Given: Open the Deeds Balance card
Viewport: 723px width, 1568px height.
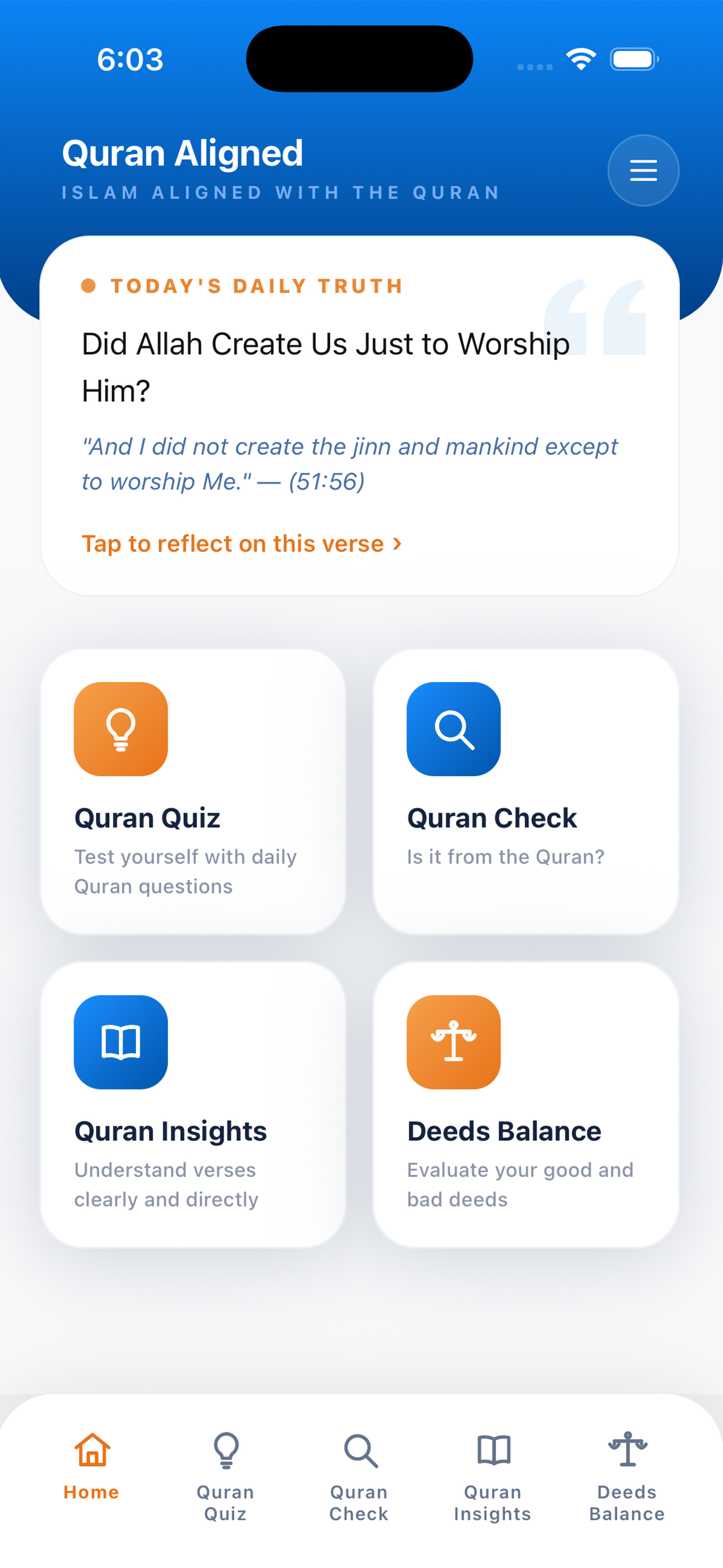Looking at the screenshot, I should tap(525, 1105).
